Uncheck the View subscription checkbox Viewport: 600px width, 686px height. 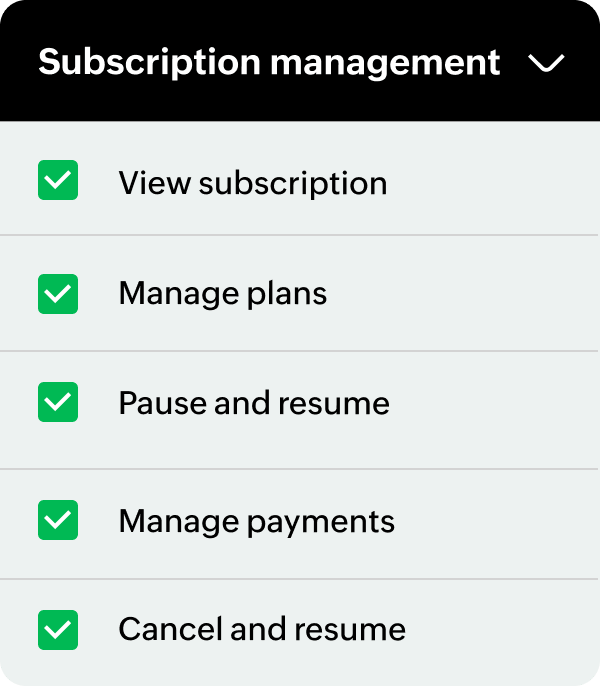point(58,181)
